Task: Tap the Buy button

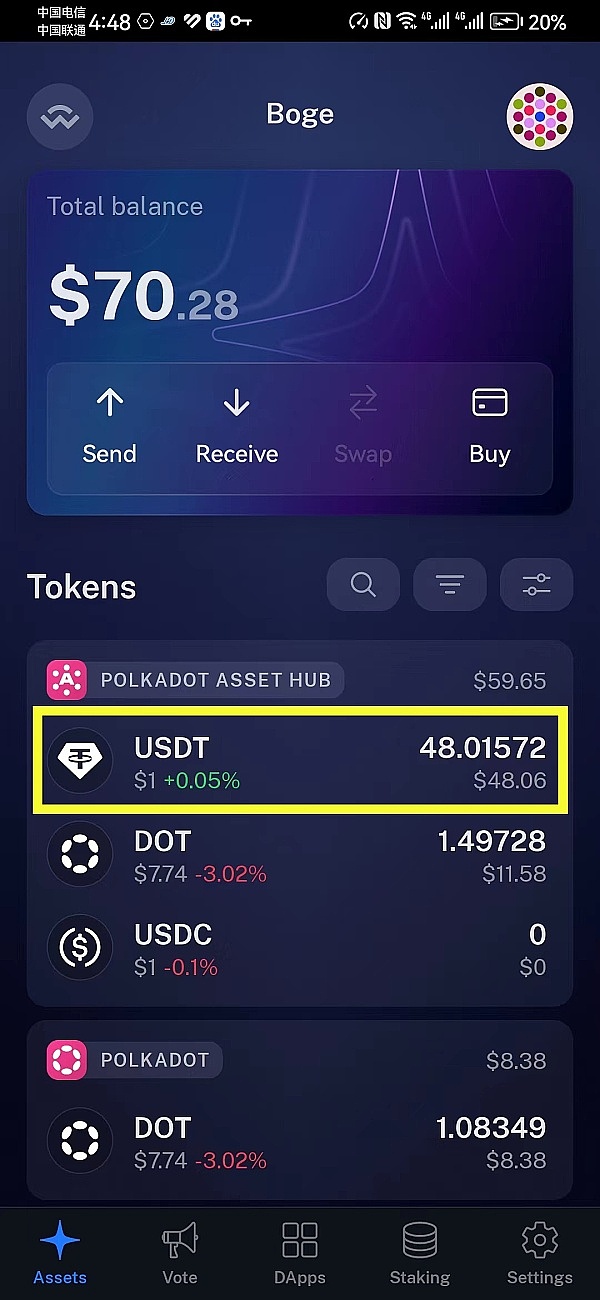Action: click(x=489, y=427)
